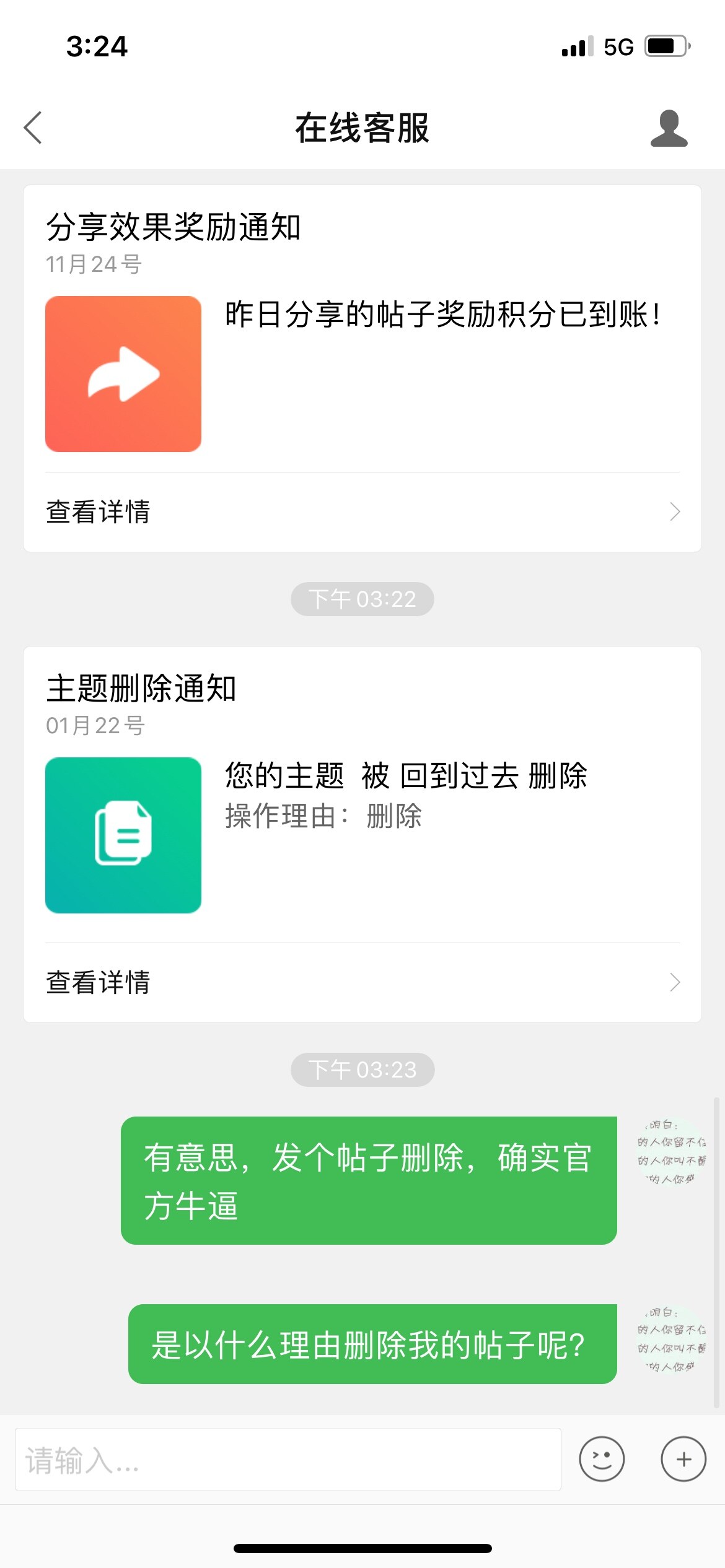Open 查看详情 for 分享效果奖励通知

pos(362,512)
